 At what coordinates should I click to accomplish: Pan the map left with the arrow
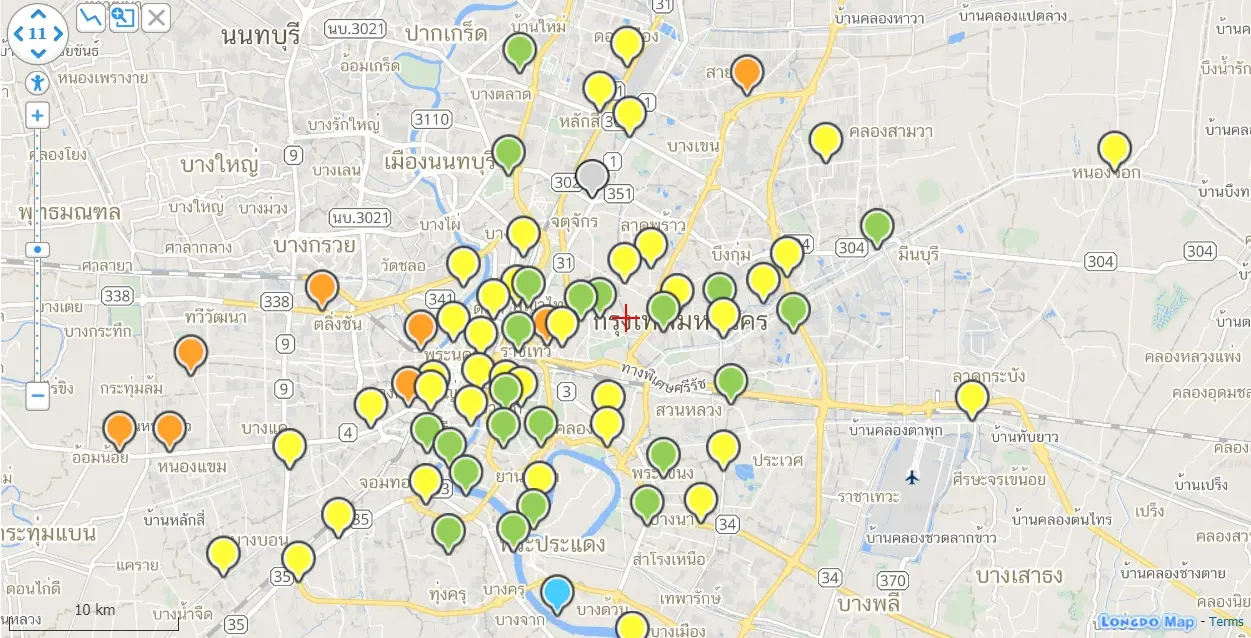[x=16, y=34]
